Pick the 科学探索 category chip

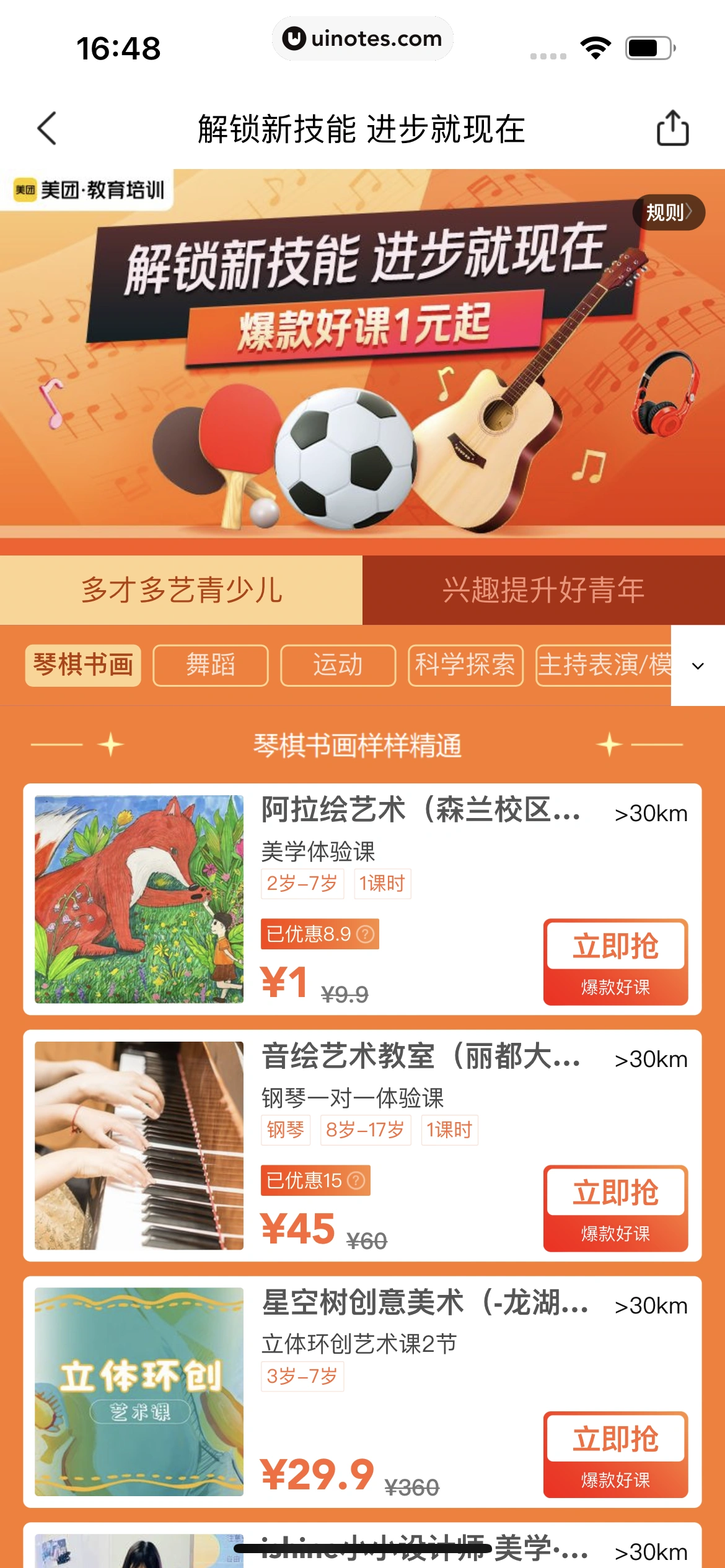click(x=465, y=665)
